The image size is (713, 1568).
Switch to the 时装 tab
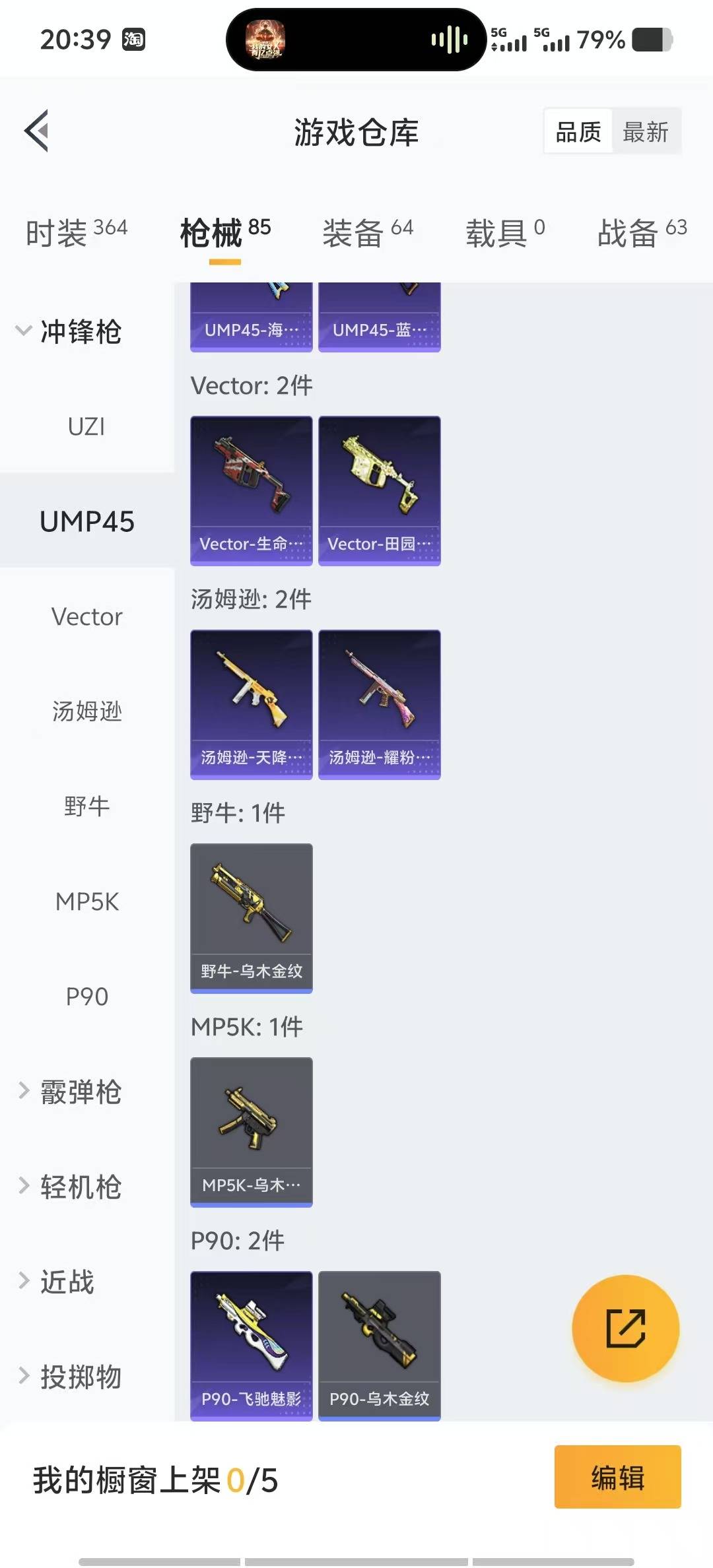coord(76,232)
